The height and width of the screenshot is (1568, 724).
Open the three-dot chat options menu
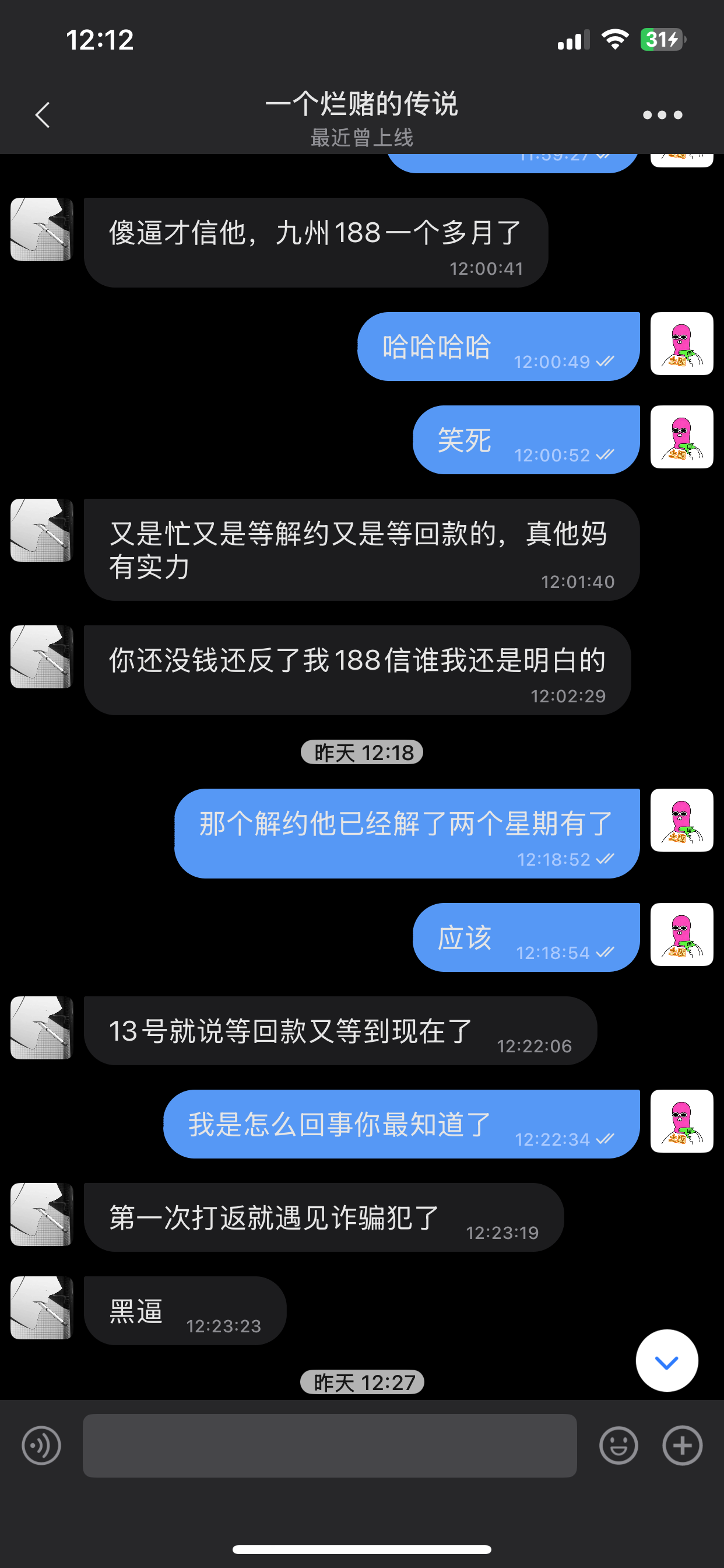pyautogui.click(x=663, y=114)
